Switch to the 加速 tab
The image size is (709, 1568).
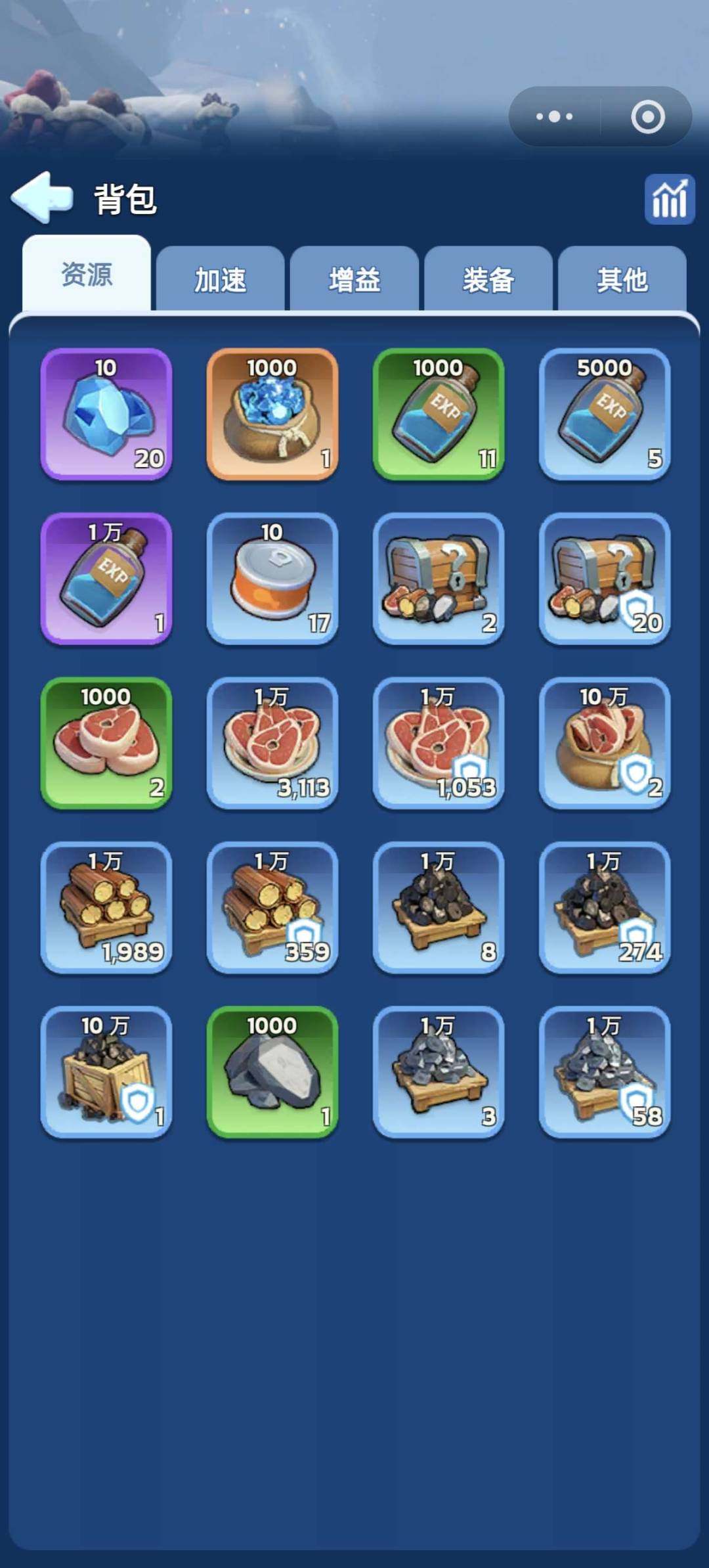click(x=220, y=280)
